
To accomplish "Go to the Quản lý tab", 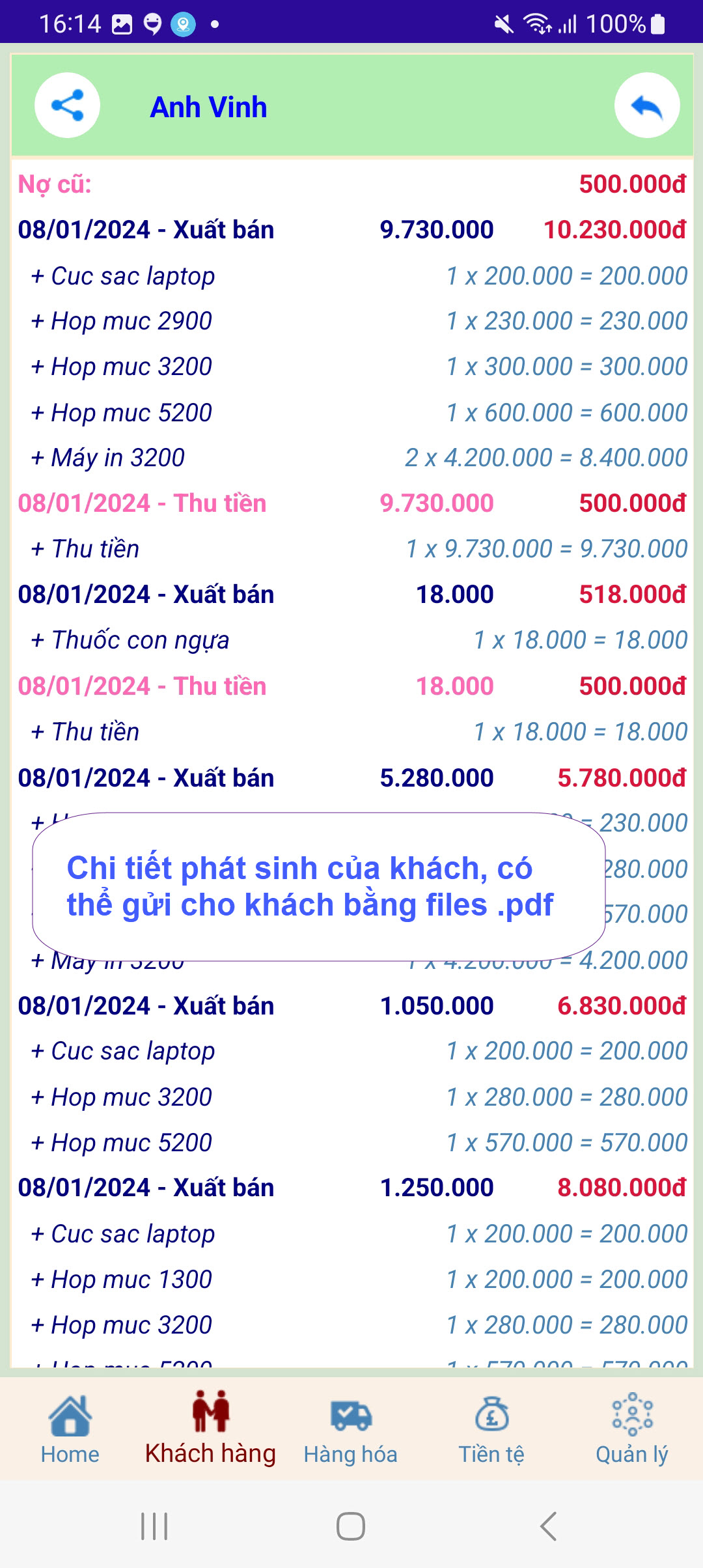I will pos(631,1429).
